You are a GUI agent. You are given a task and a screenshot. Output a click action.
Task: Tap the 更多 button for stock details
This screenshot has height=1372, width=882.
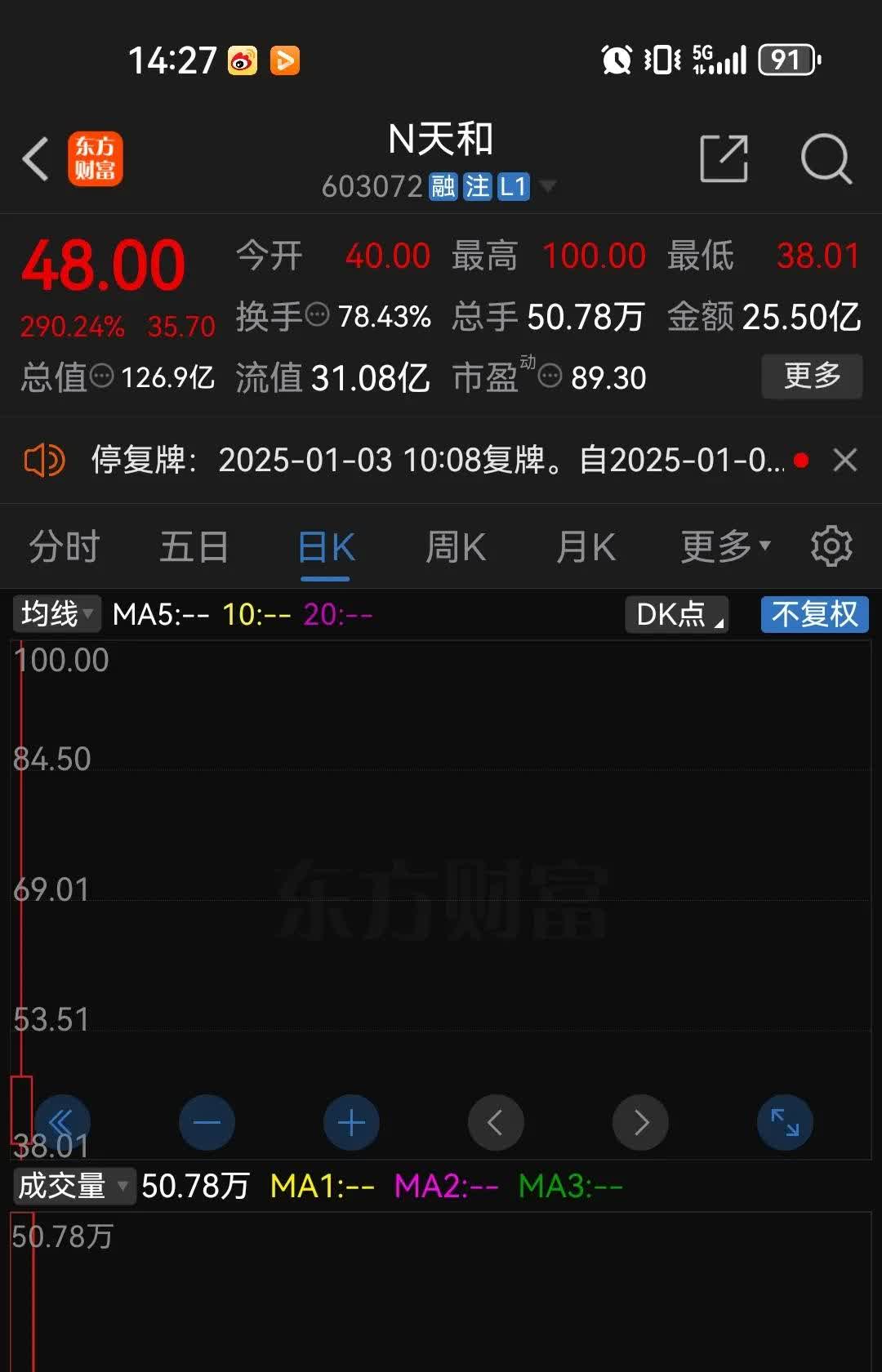pyautogui.click(x=812, y=376)
